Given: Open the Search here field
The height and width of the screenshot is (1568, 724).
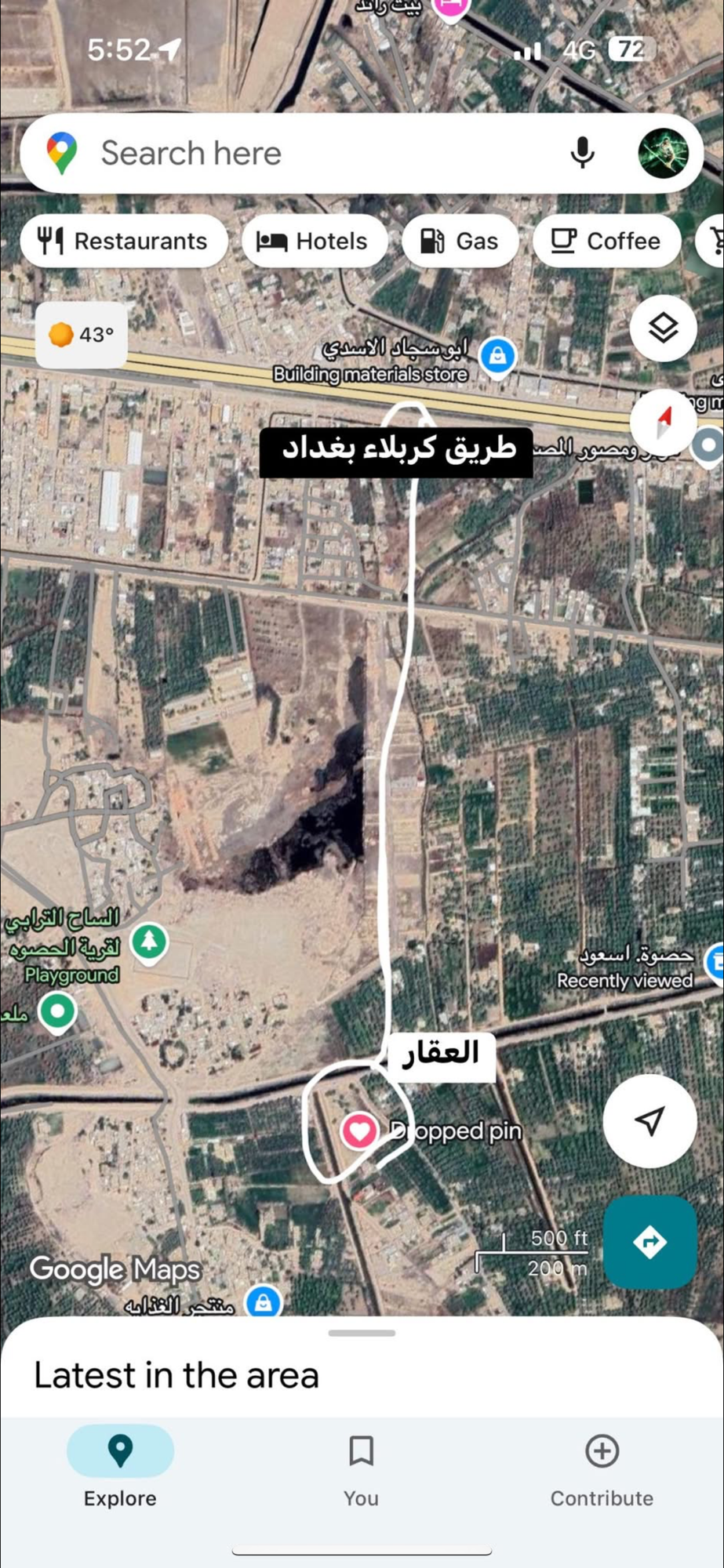Looking at the screenshot, I should click(x=314, y=153).
